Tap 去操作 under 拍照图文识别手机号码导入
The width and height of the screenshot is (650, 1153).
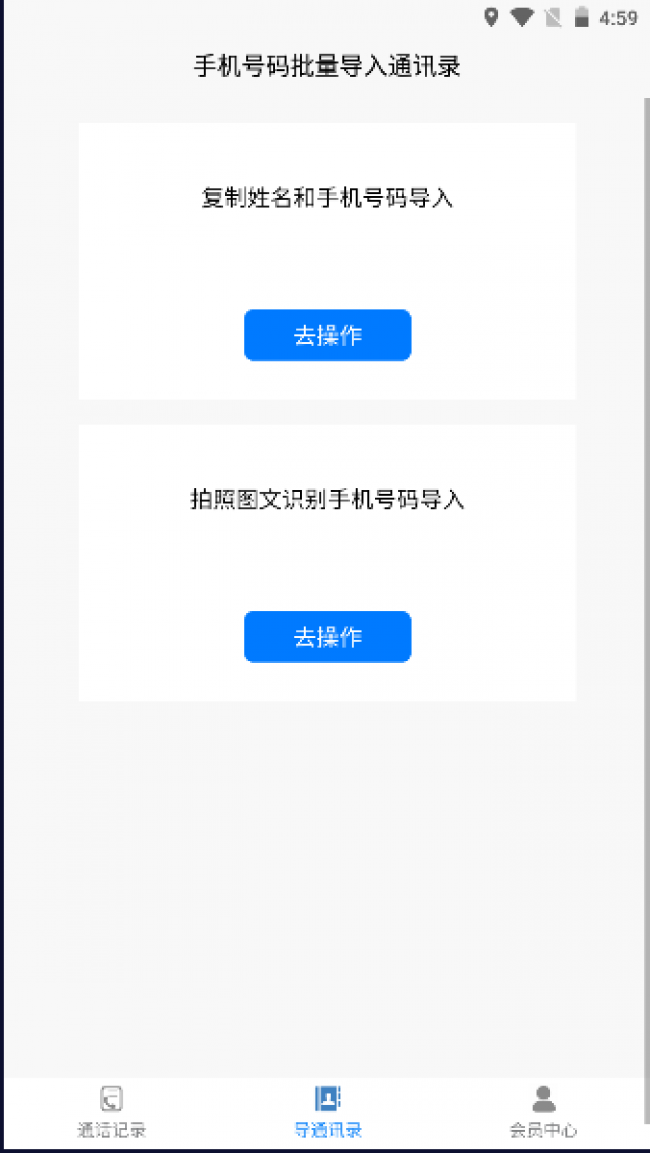click(x=327, y=637)
